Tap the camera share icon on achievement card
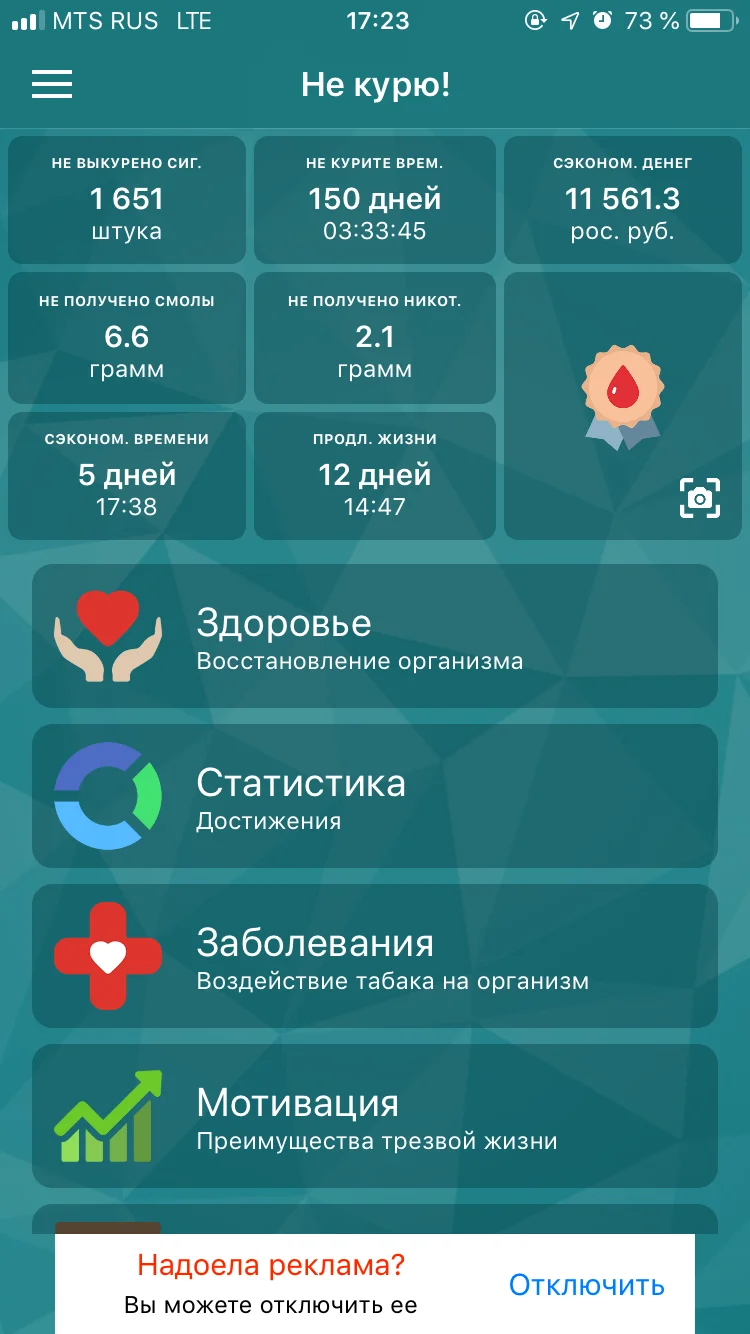 tap(701, 497)
